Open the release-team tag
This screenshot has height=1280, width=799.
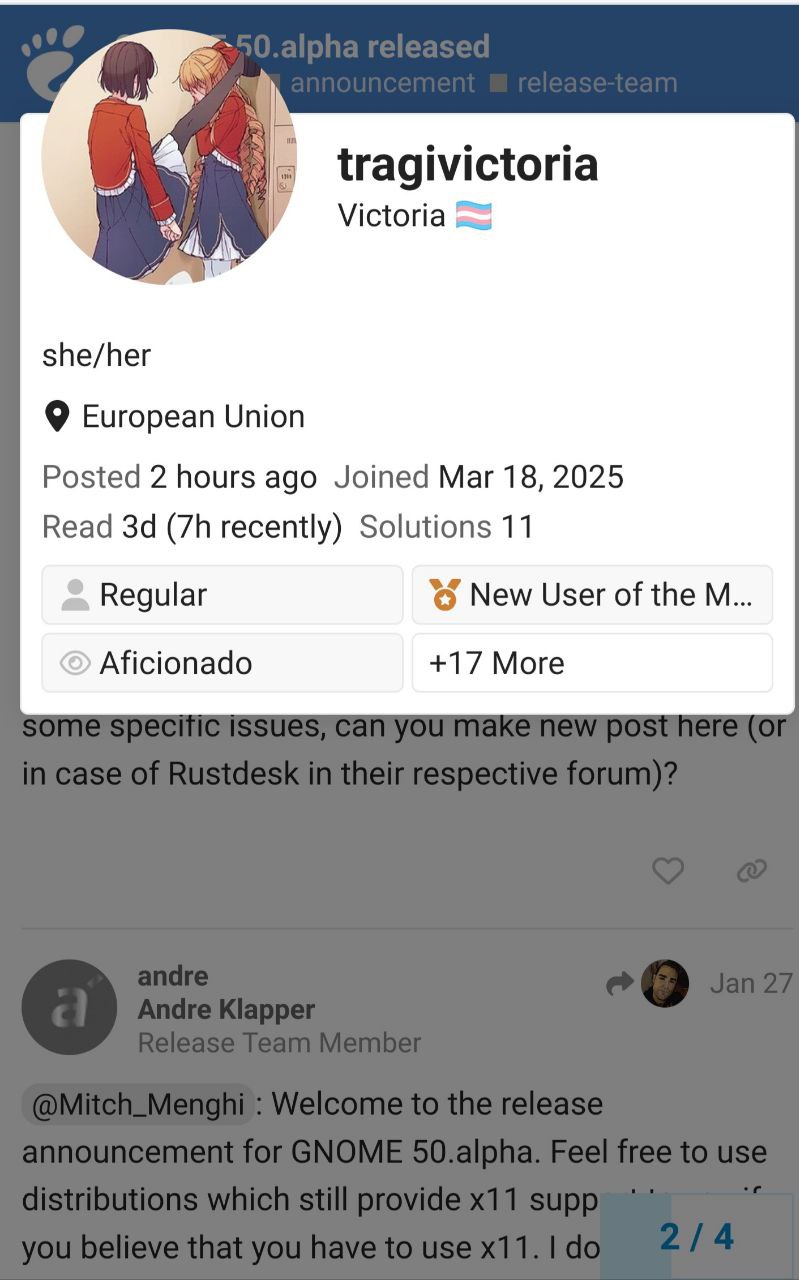point(596,83)
